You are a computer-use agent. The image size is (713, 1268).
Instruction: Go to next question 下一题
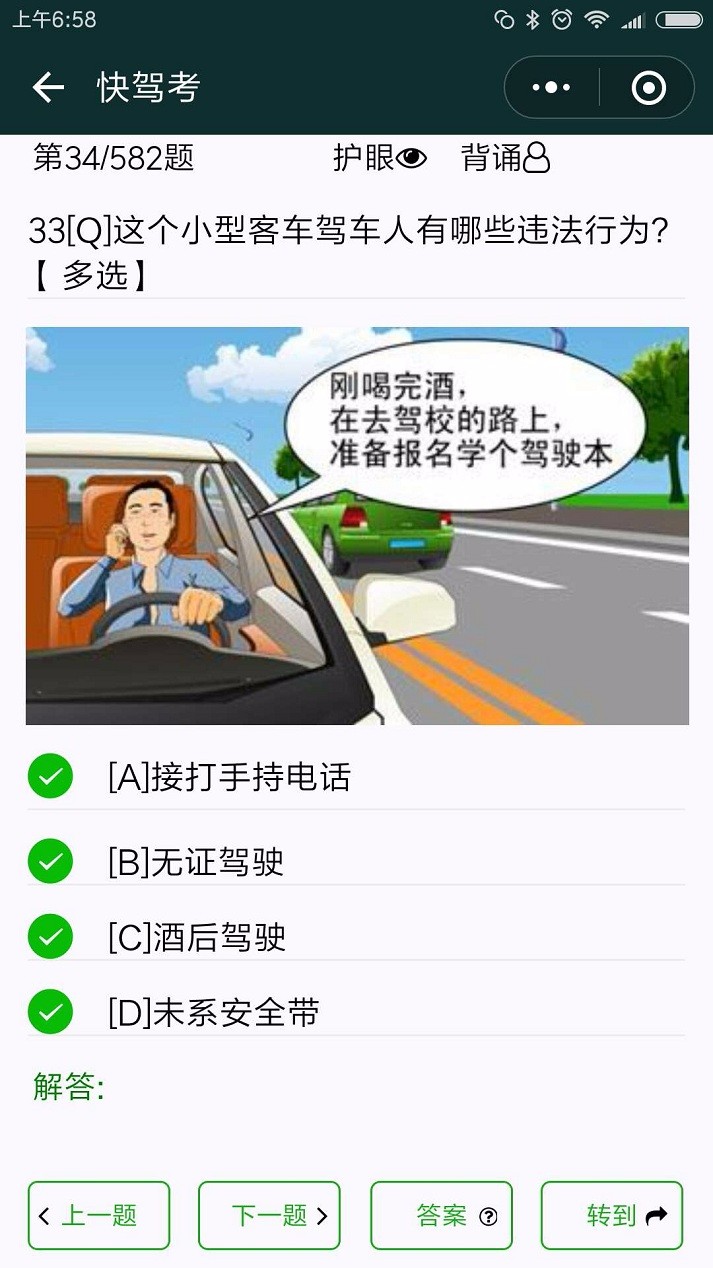pyautogui.click(x=270, y=1215)
